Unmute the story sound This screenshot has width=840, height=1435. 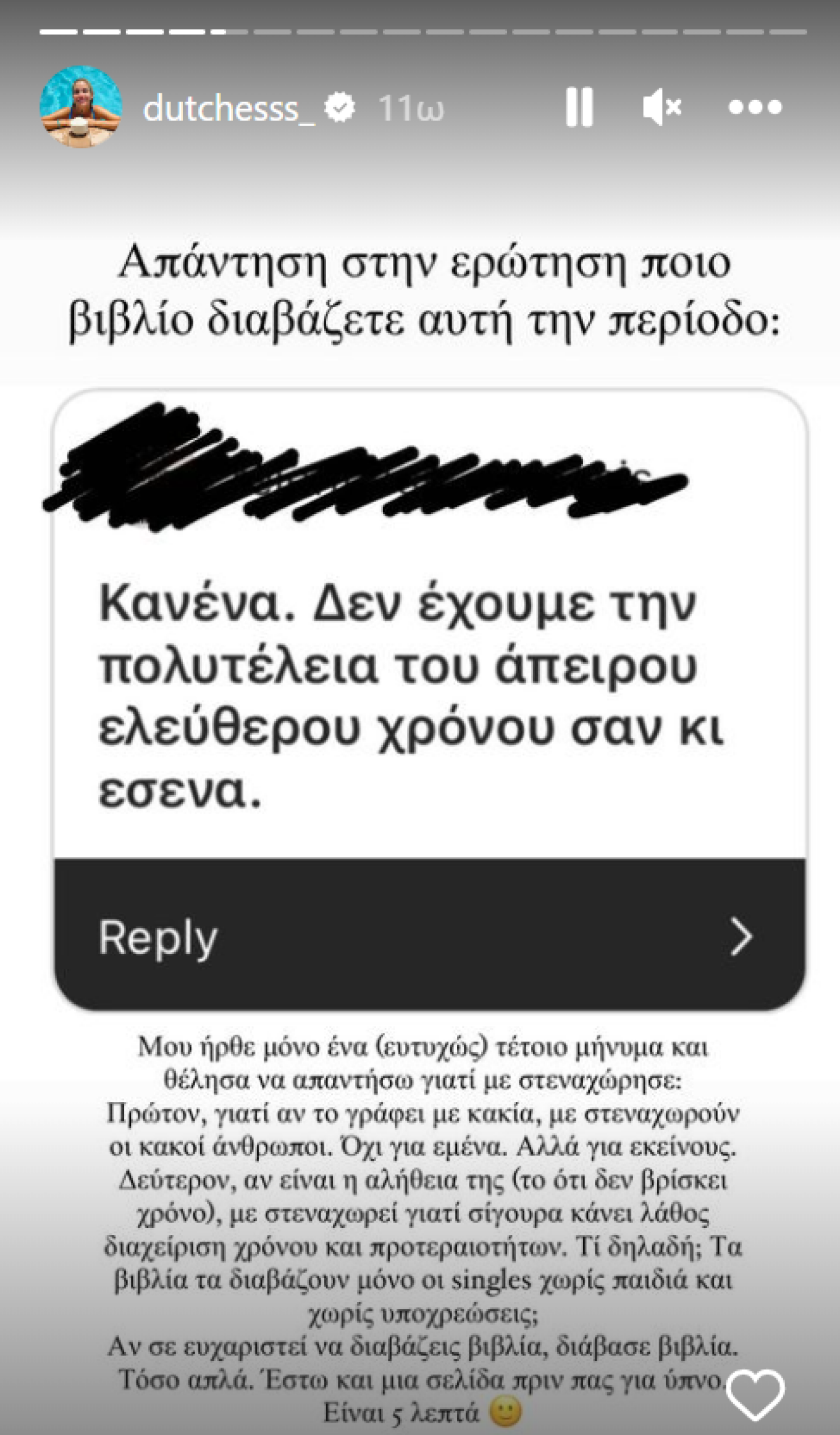tap(661, 107)
